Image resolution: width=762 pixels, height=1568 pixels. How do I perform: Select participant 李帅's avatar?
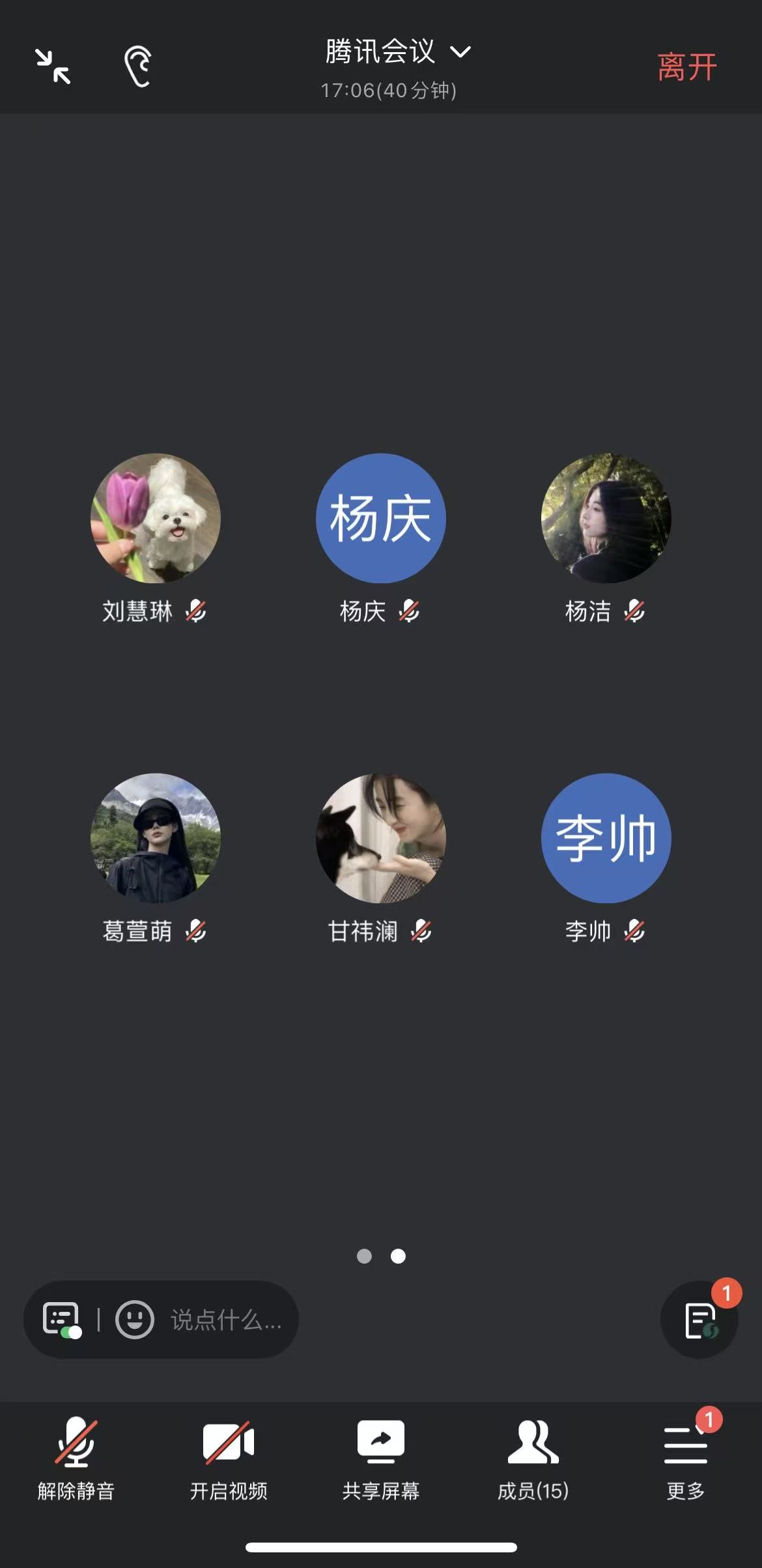[606, 838]
